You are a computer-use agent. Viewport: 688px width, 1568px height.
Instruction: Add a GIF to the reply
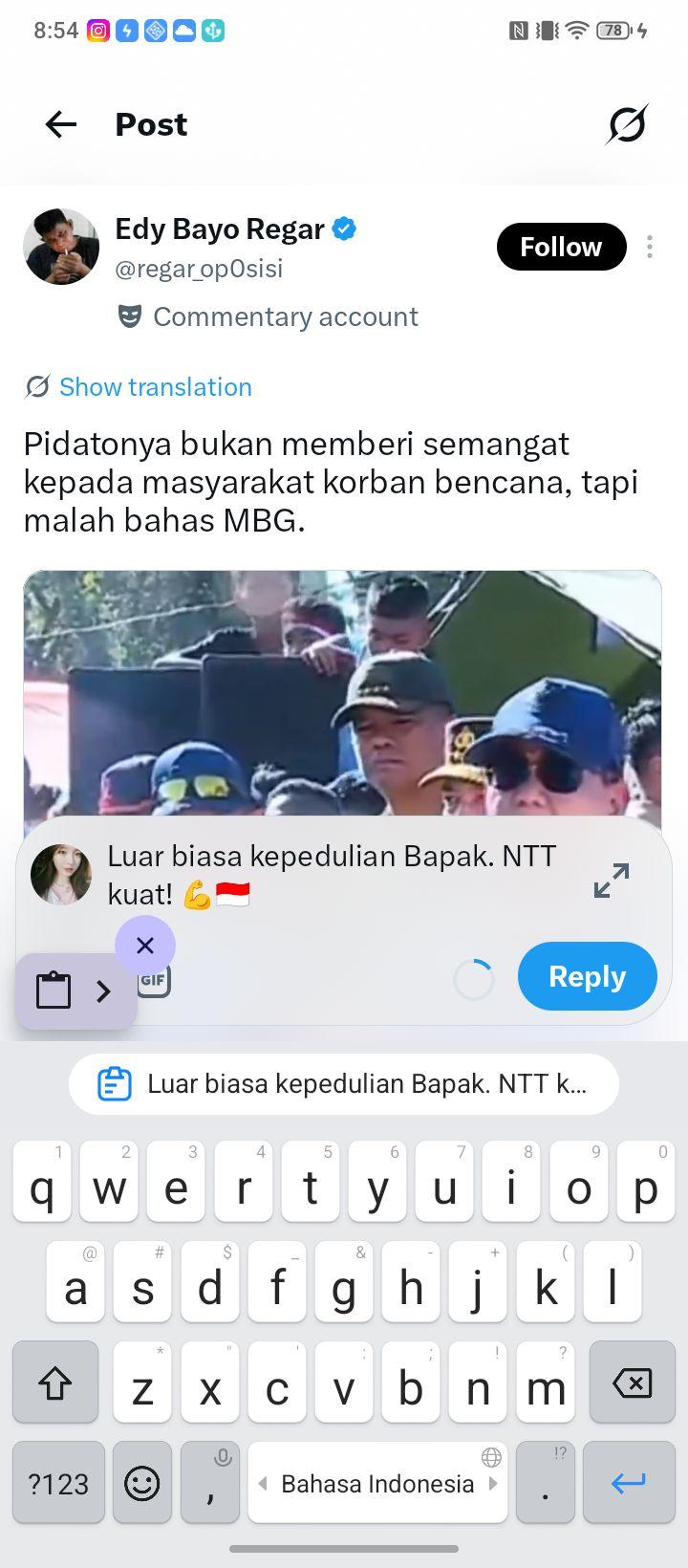tap(155, 980)
